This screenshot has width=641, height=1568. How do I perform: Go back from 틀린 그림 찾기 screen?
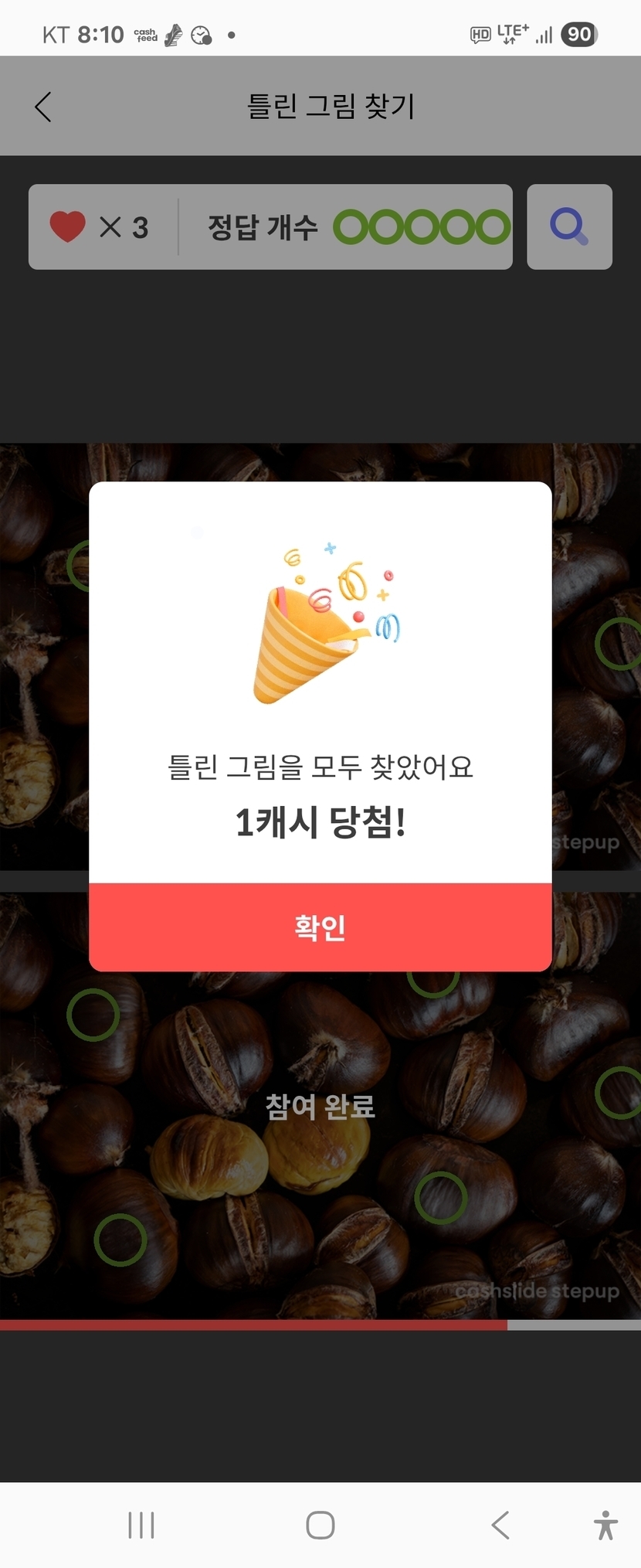pyautogui.click(x=43, y=107)
